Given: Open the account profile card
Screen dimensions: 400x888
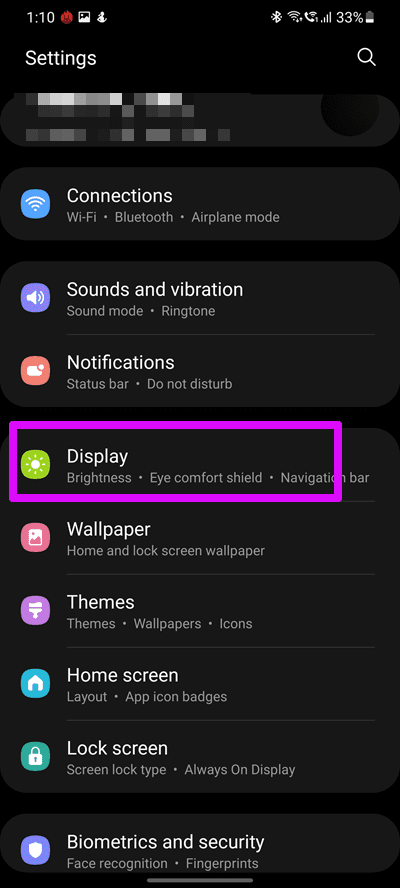Looking at the screenshot, I should click(x=200, y=120).
